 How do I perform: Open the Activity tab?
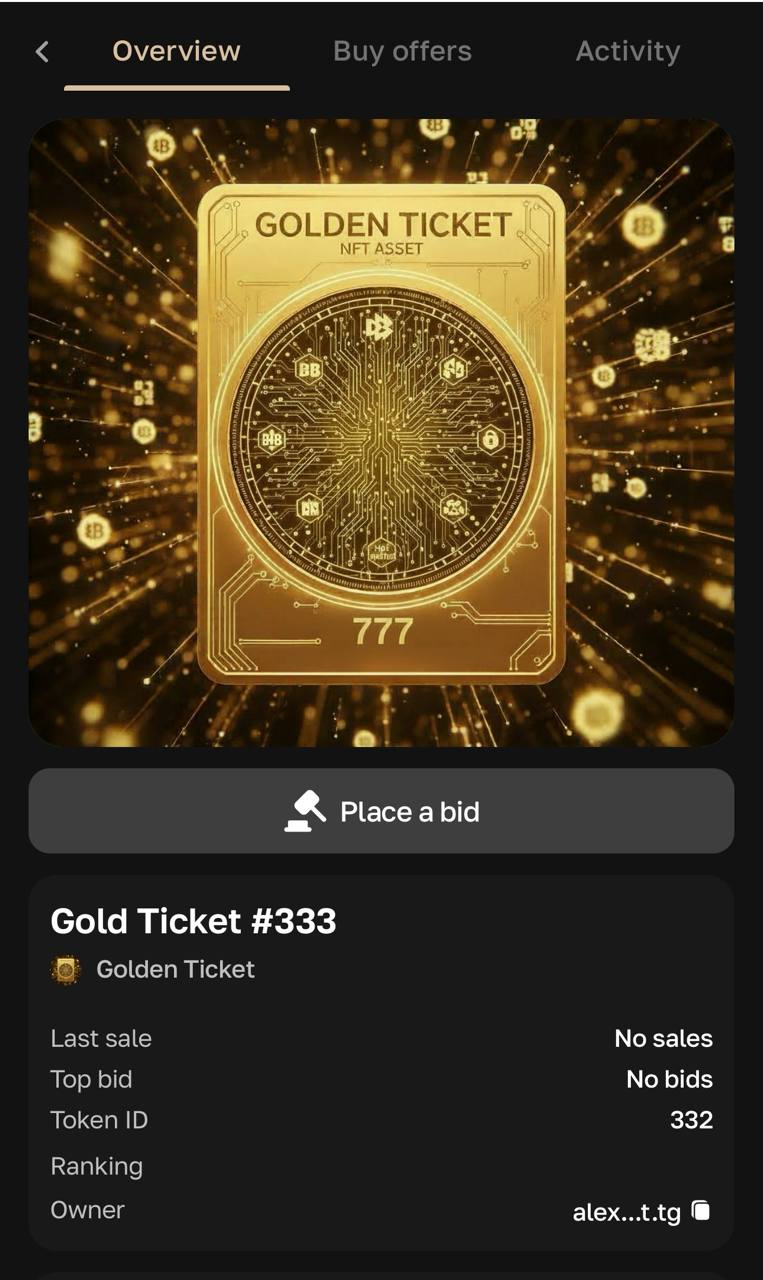pyautogui.click(x=627, y=52)
